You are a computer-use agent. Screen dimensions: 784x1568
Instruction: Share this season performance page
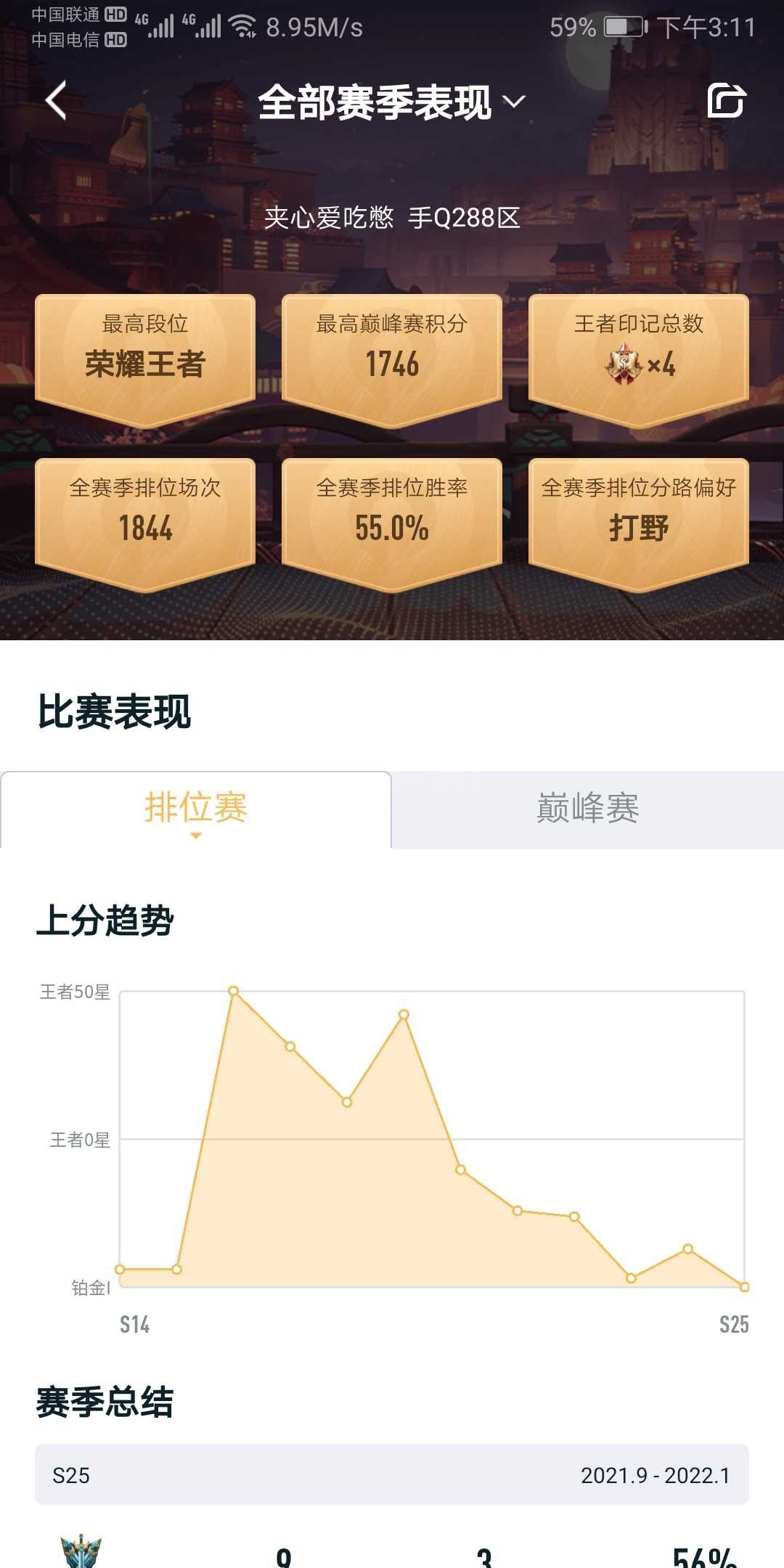[727, 100]
